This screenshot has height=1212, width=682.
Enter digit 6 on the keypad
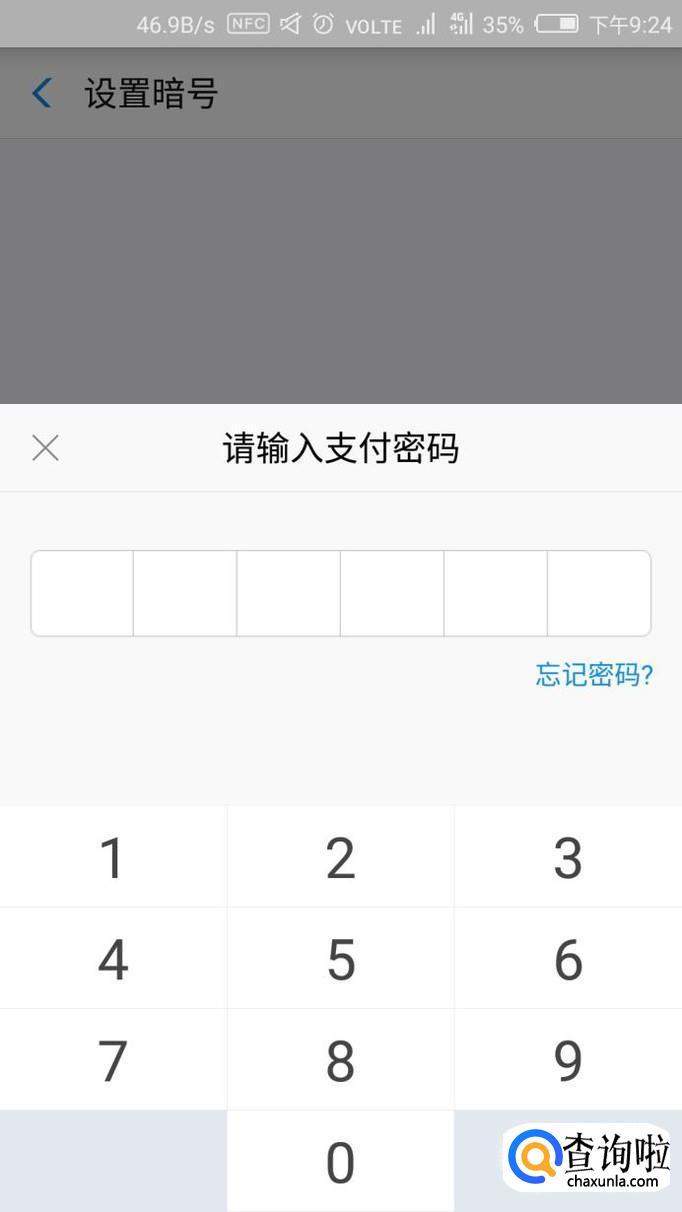[x=568, y=959]
